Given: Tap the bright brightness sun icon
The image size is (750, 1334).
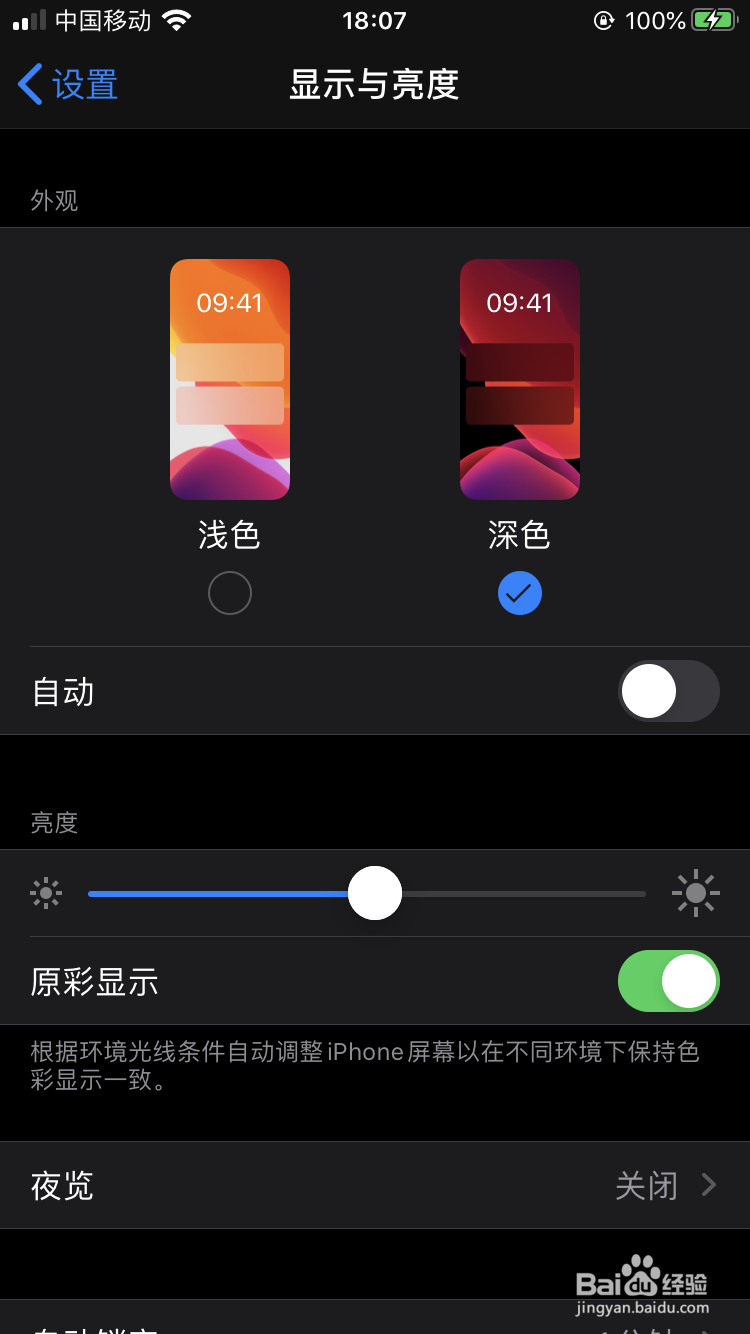Looking at the screenshot, I should pyautogui.click(x=696, y=893).
